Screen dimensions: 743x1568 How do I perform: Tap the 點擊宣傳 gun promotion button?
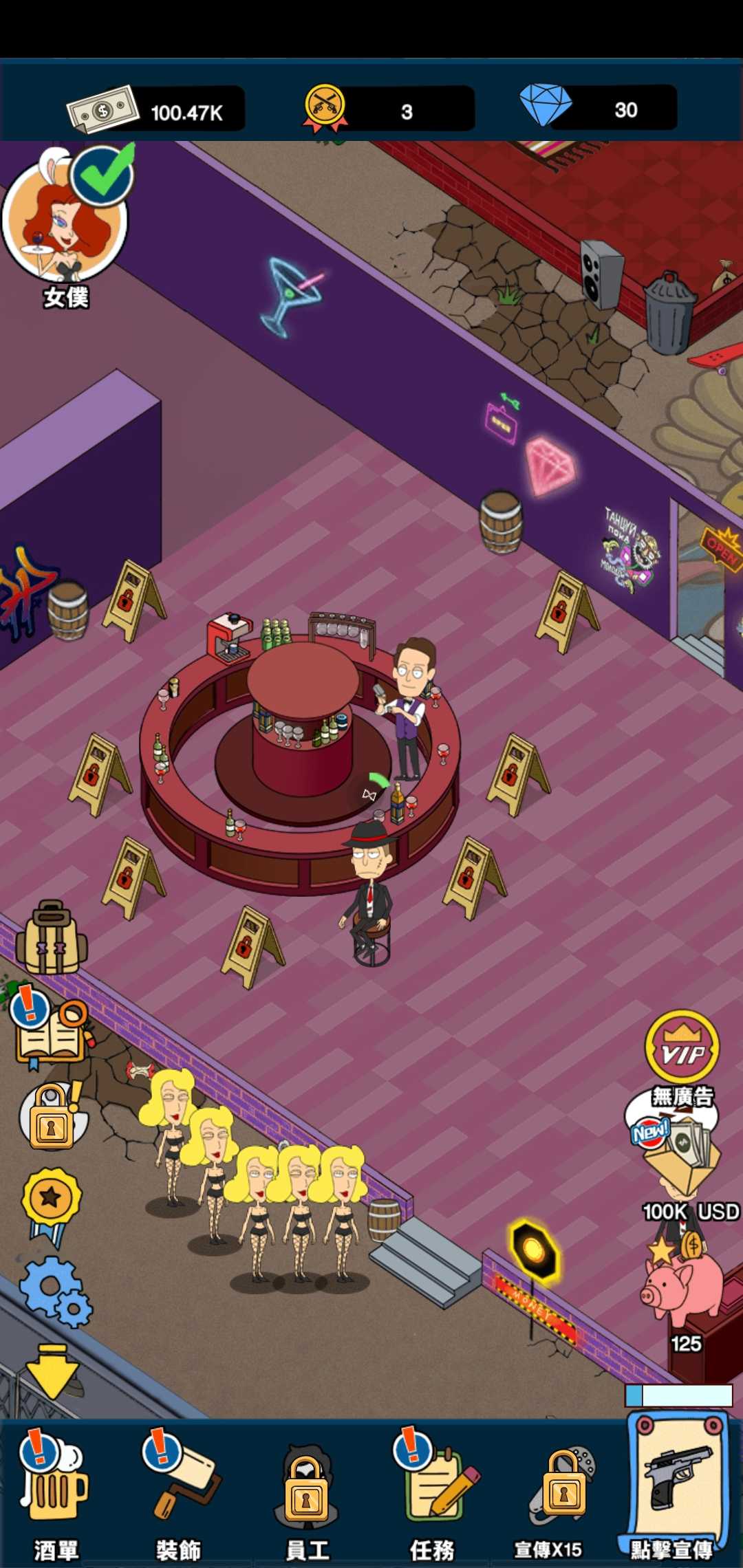[x=678, y=1485]
